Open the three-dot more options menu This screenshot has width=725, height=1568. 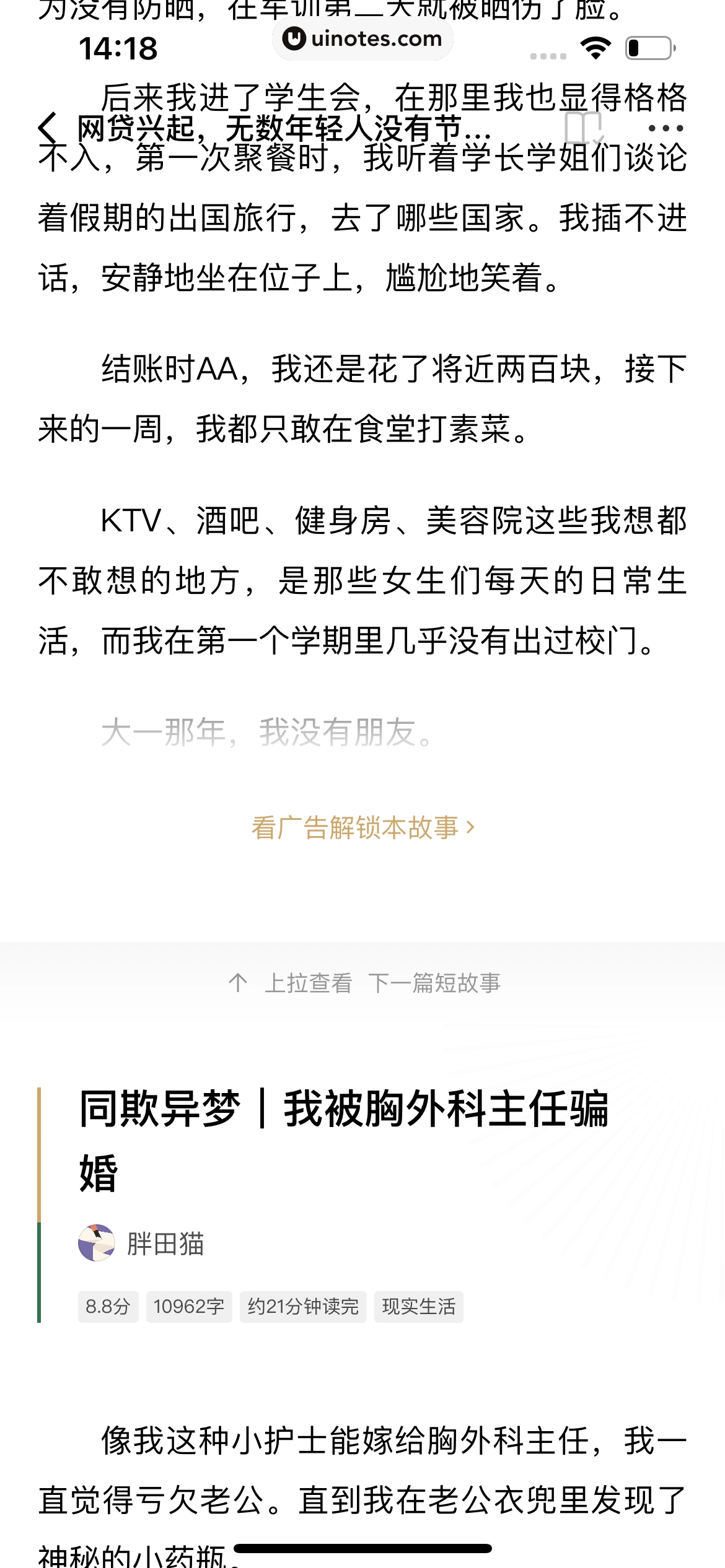click(x=665, y=128)
